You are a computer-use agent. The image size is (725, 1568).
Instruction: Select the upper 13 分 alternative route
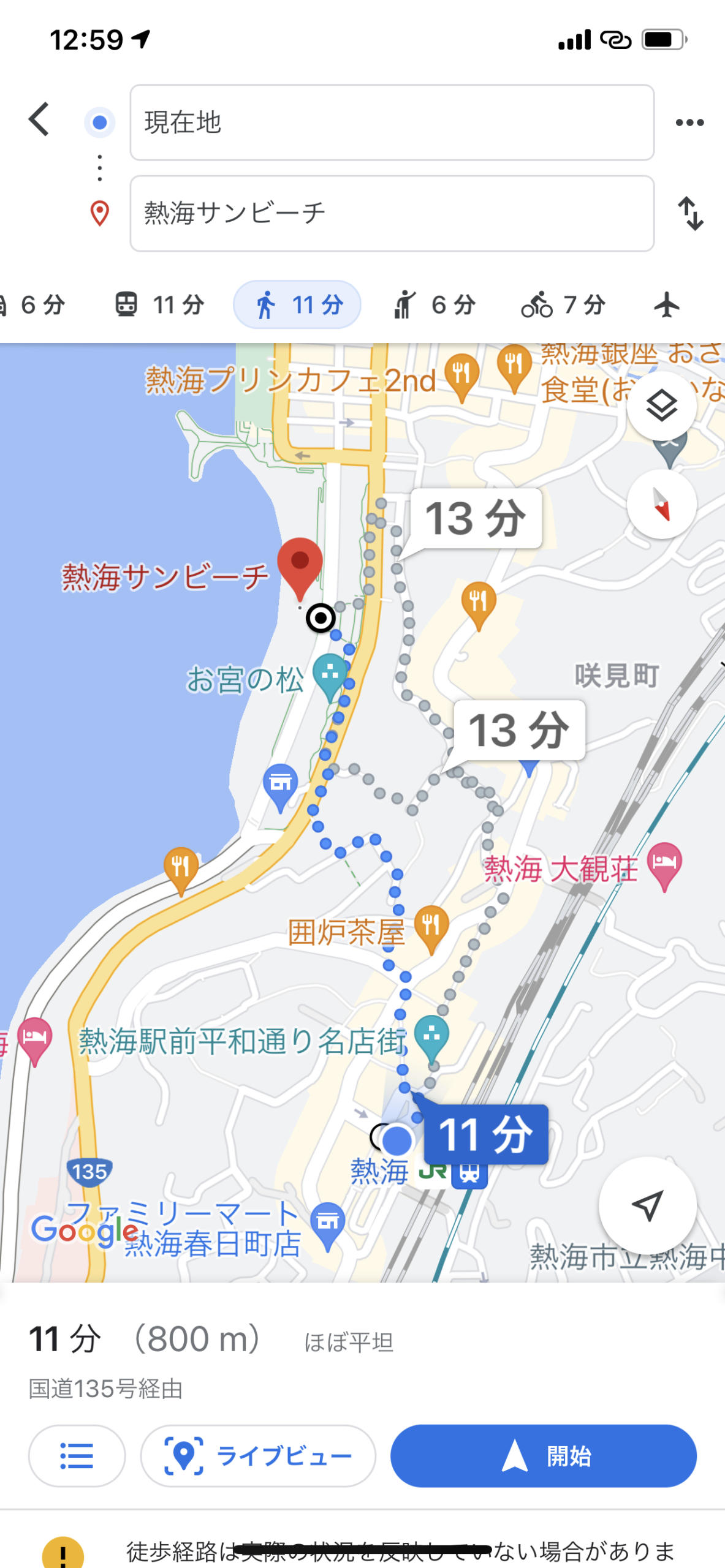tap(476, 518)
